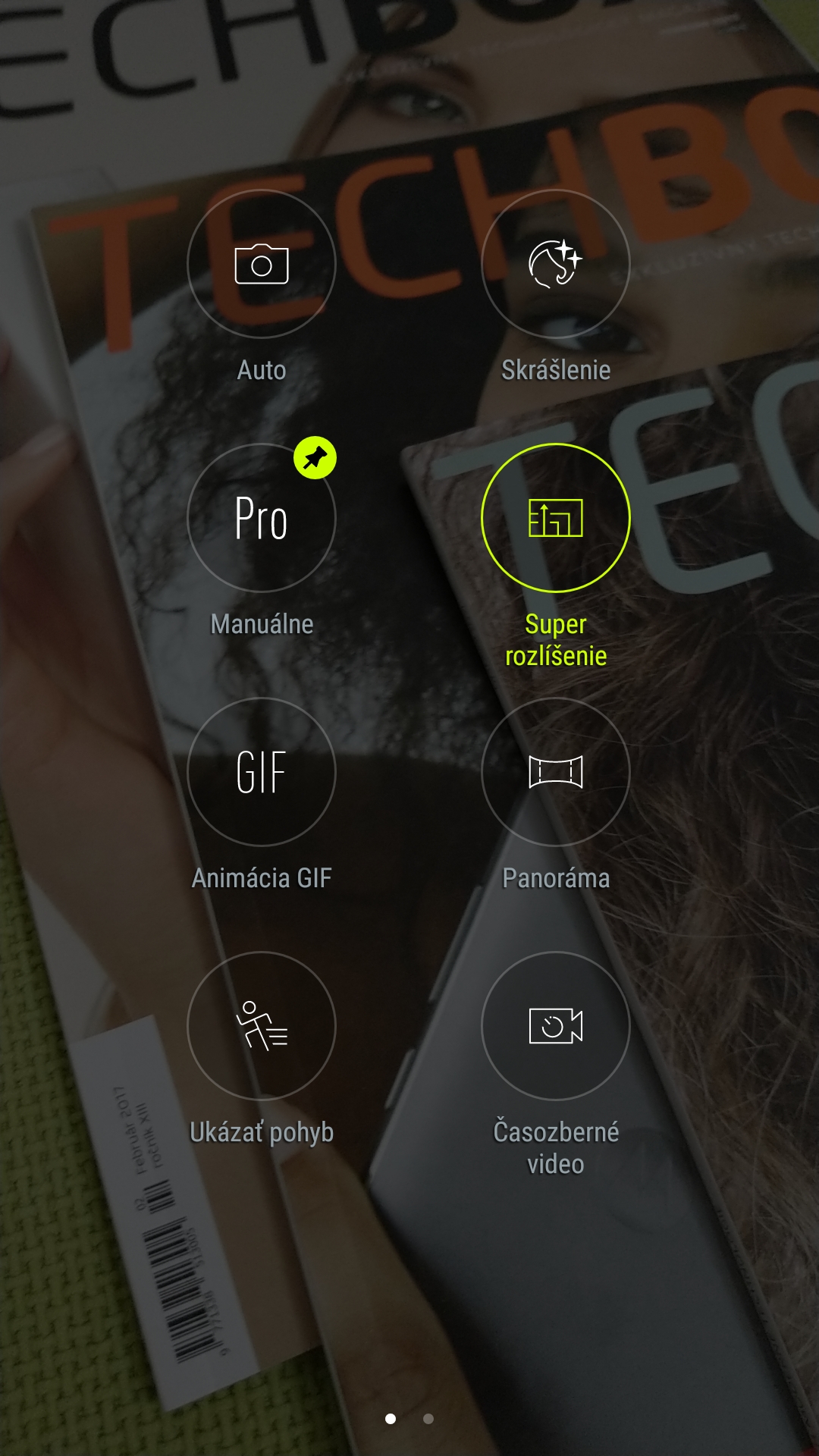
Task: Choose the Pro Manuálne mode
Action: 262,518
